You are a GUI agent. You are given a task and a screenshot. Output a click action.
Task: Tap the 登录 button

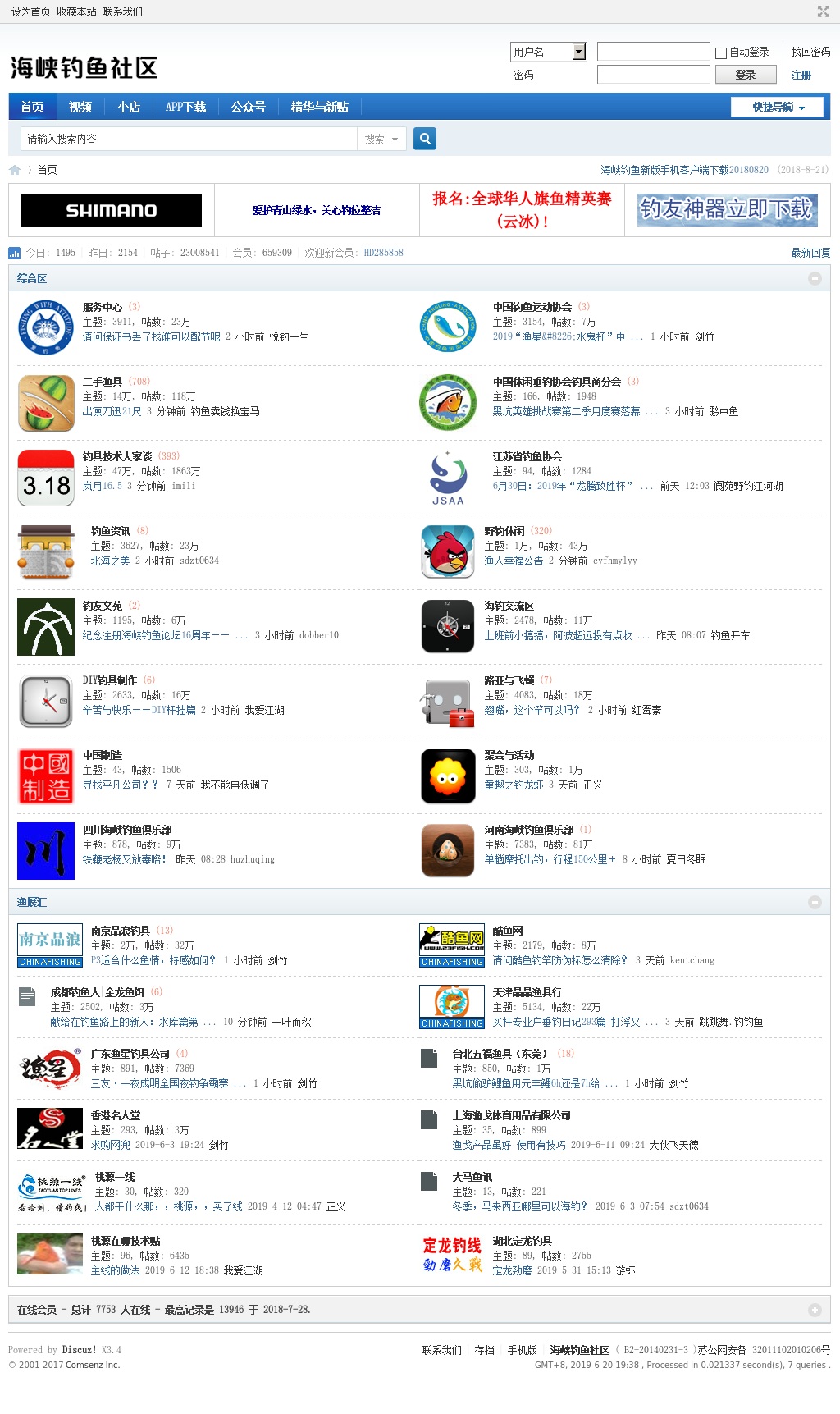click(x=745, y=75)
